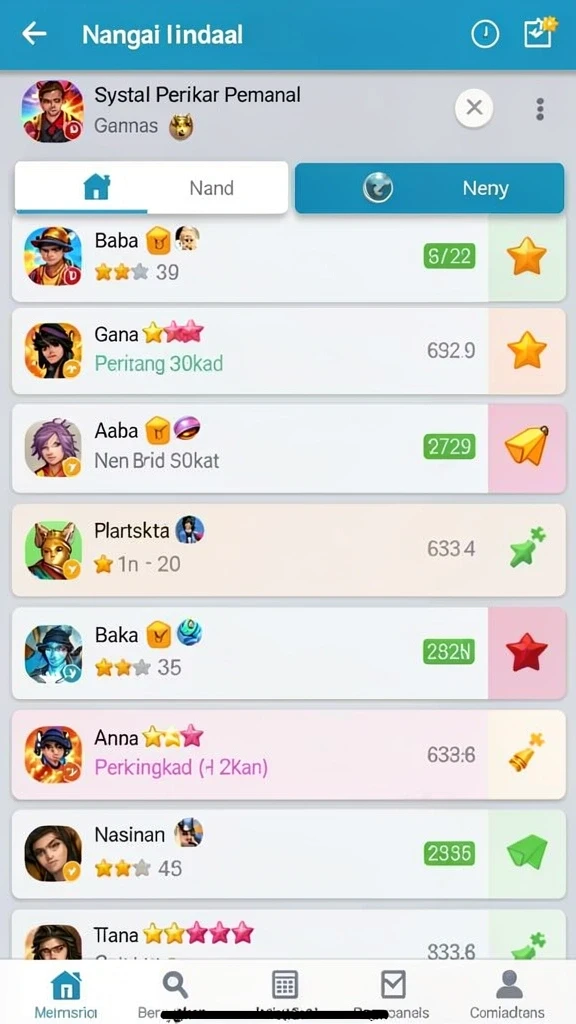Tap the gold star beside Baba
Viewport: 576px width, 1024px height.
526,256
